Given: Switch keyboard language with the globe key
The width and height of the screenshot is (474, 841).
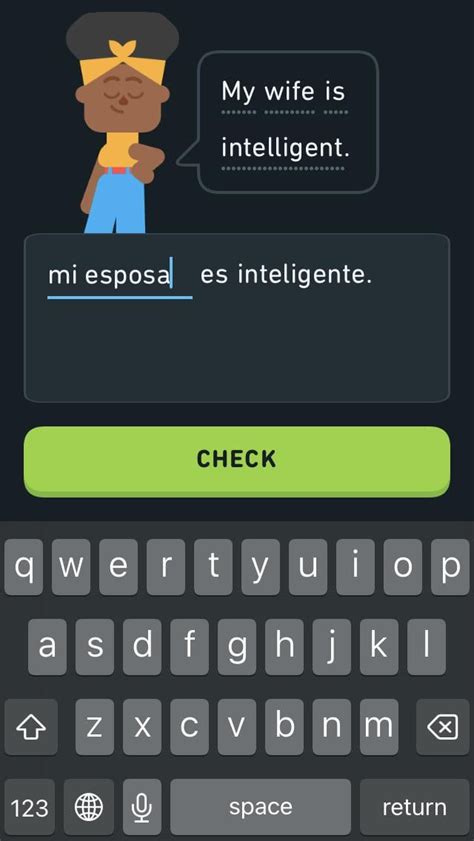Looking at the screenshot, I should pos(89,807).
